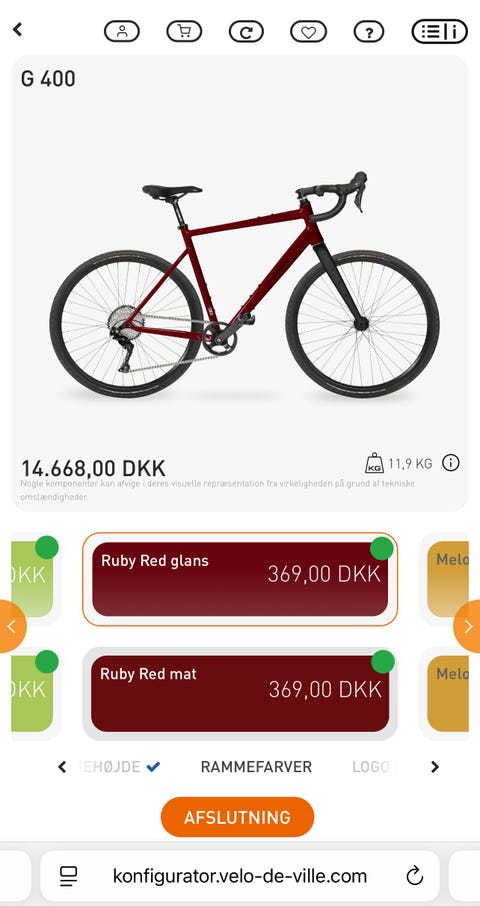
Task: Open the browser page settings icon
Action: click(x=69, y=876)
